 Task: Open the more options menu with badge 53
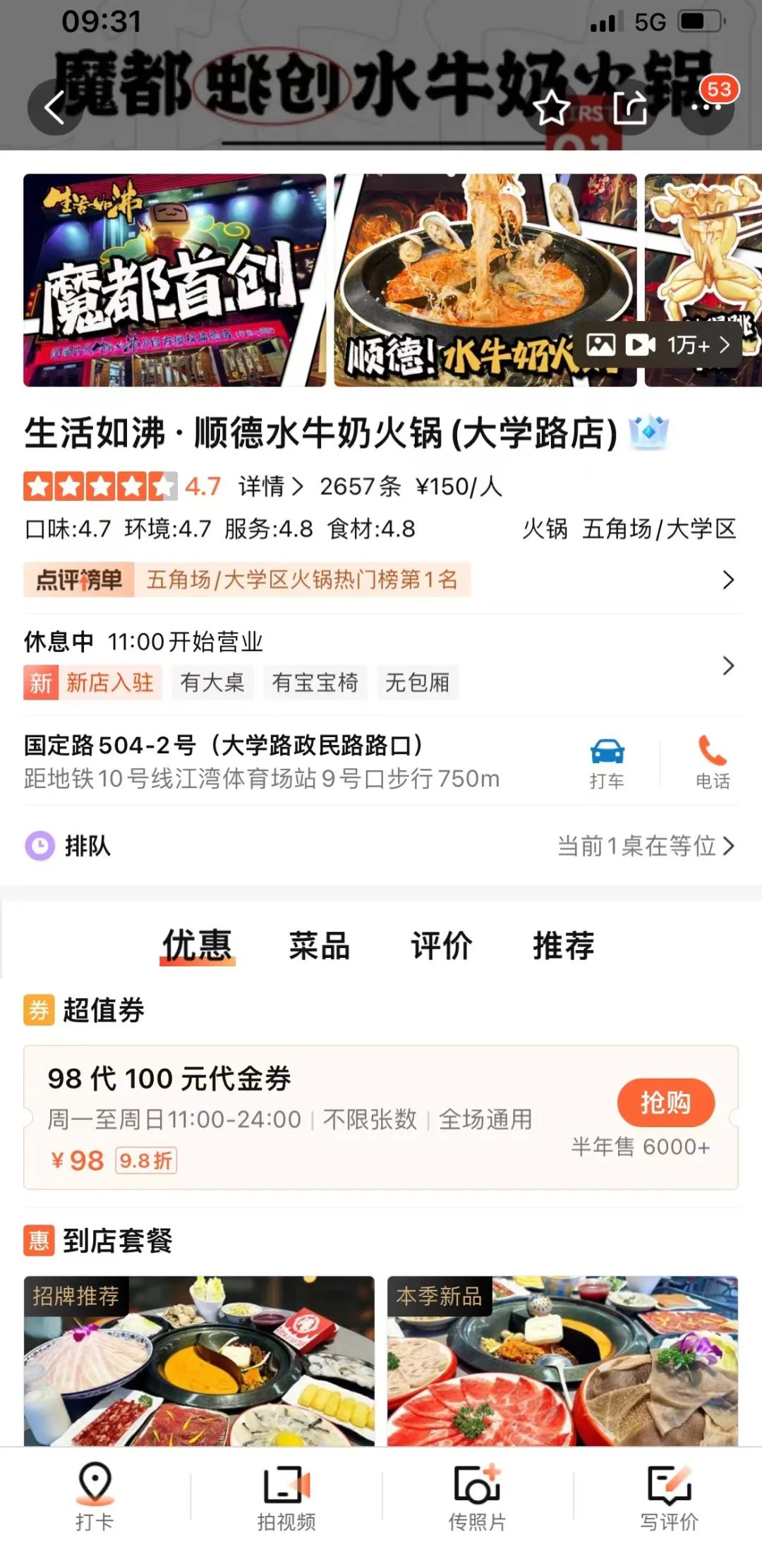click(707, 108)
